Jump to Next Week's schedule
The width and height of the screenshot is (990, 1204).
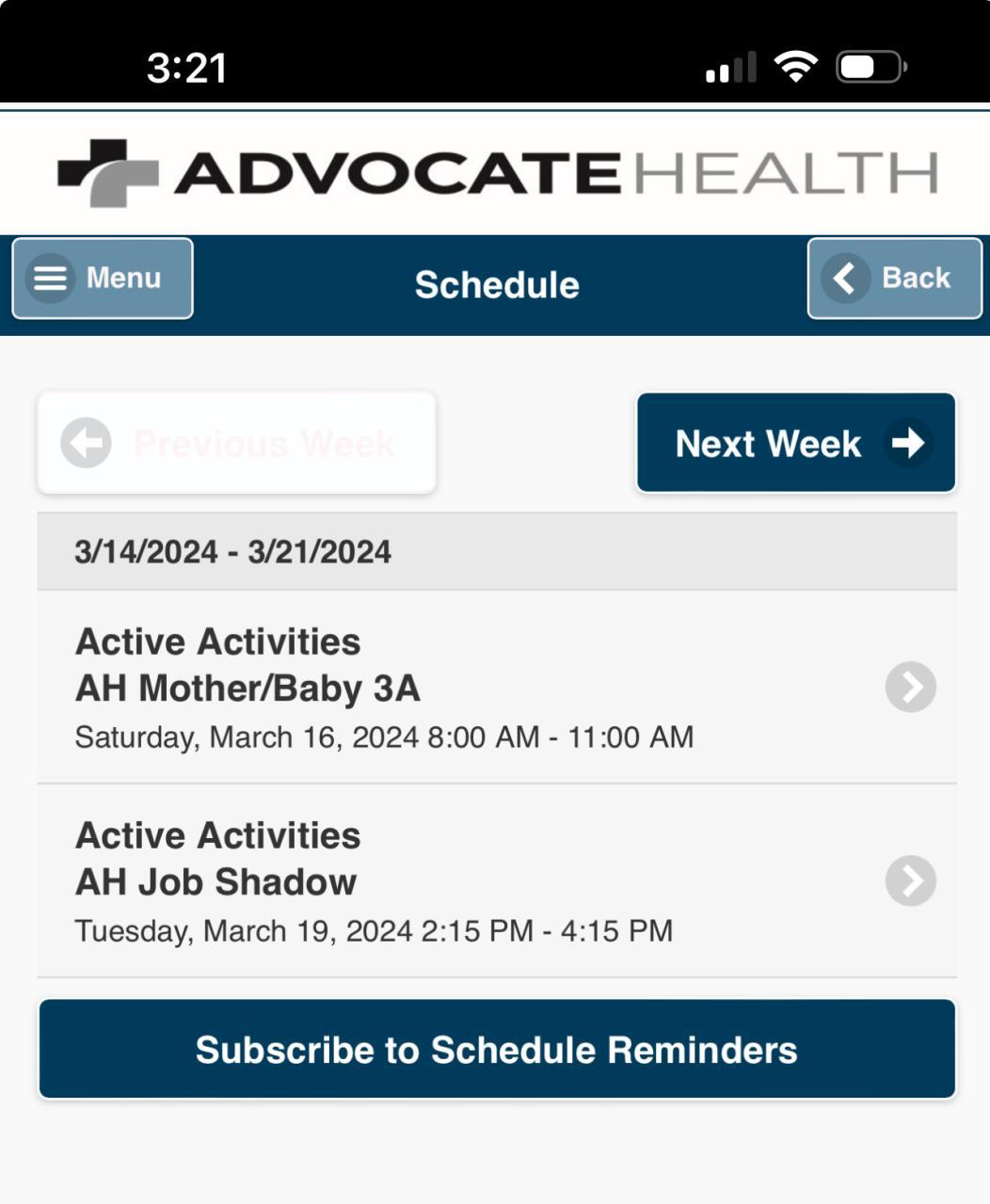tap(796, 443)
